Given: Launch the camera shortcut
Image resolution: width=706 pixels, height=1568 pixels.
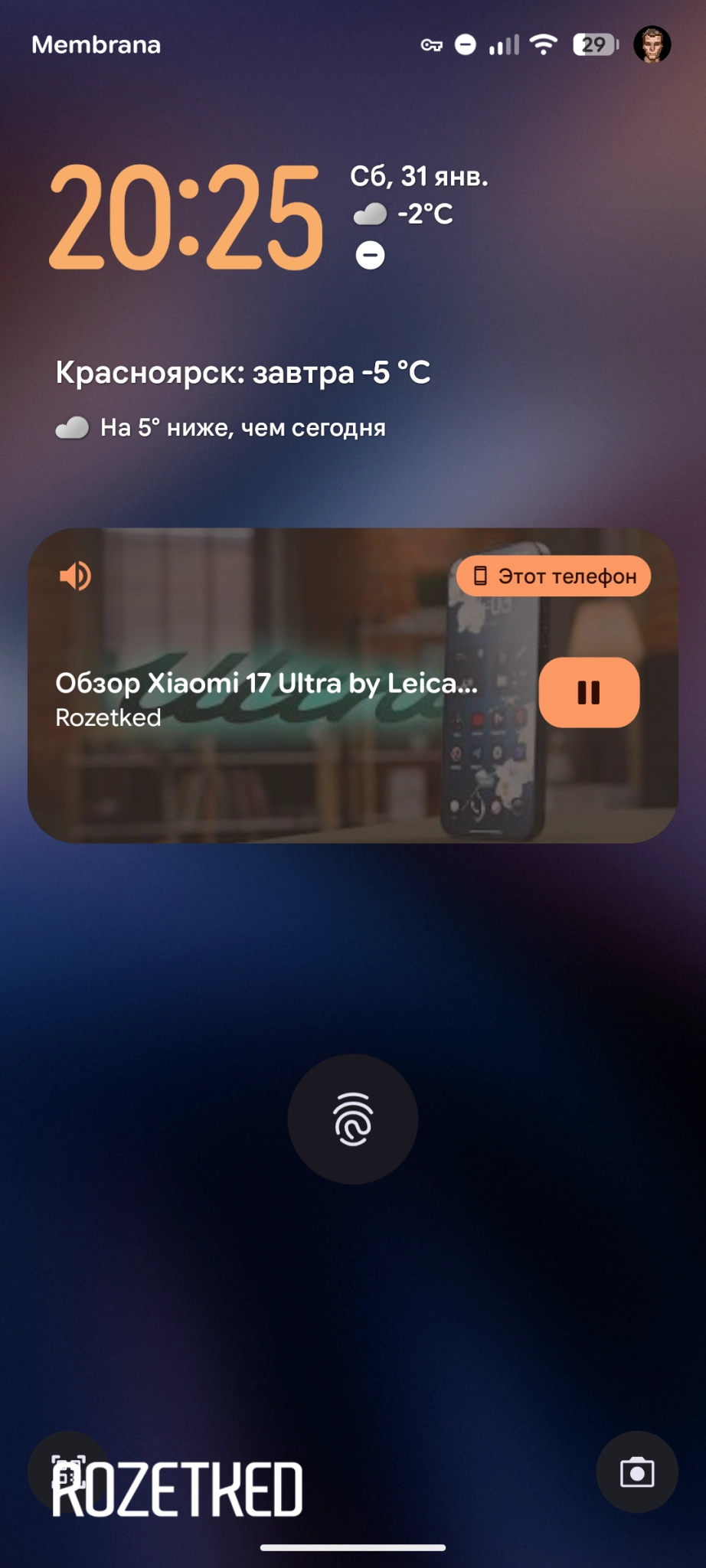Looking at the screenshot, I should point(636,1472).
